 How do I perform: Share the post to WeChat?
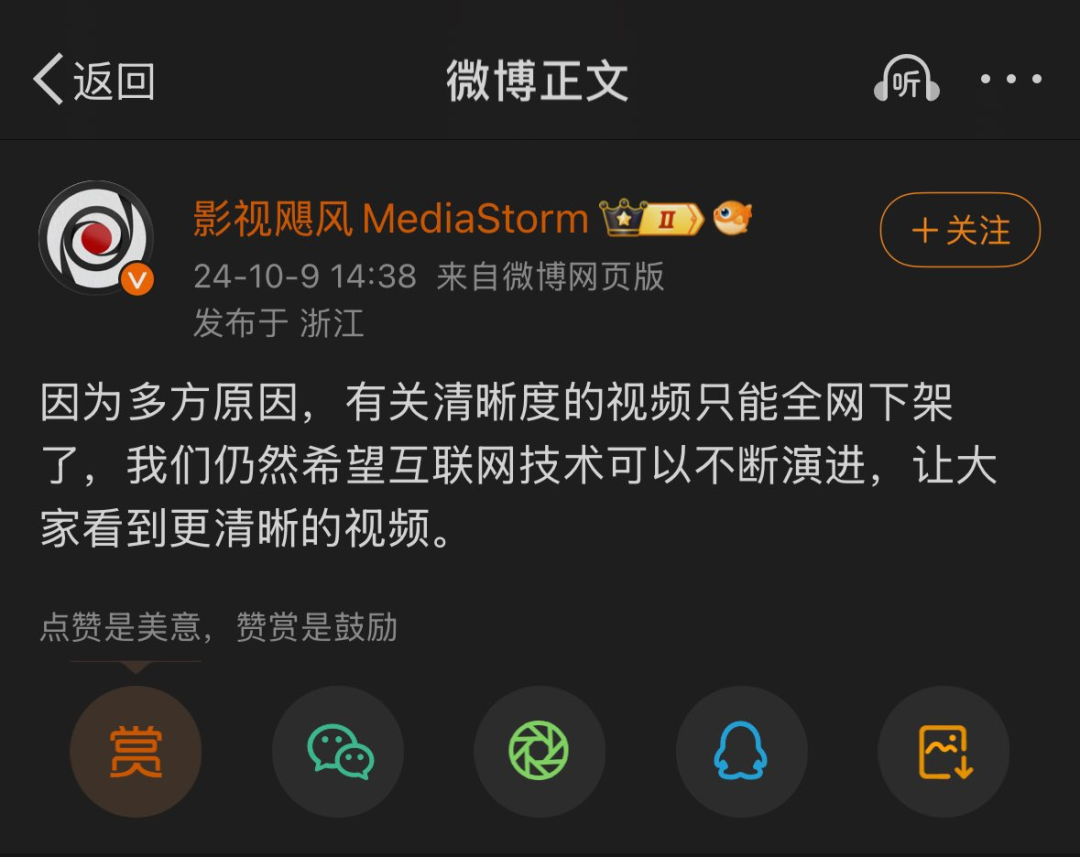[338, 752]
